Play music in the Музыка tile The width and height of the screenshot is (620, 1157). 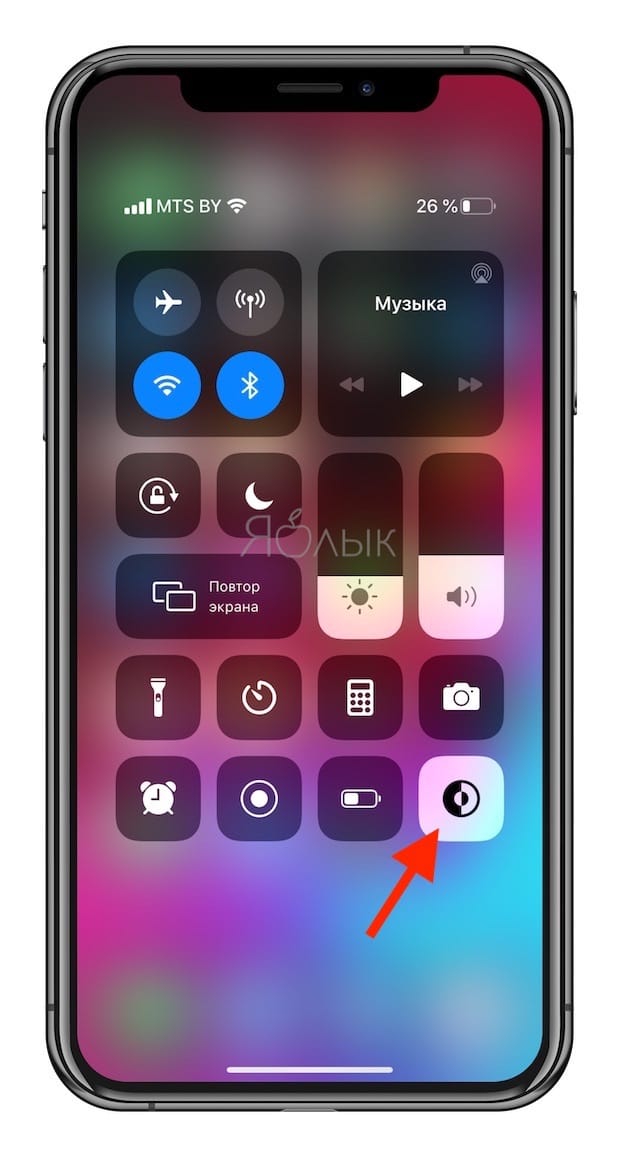411,384
